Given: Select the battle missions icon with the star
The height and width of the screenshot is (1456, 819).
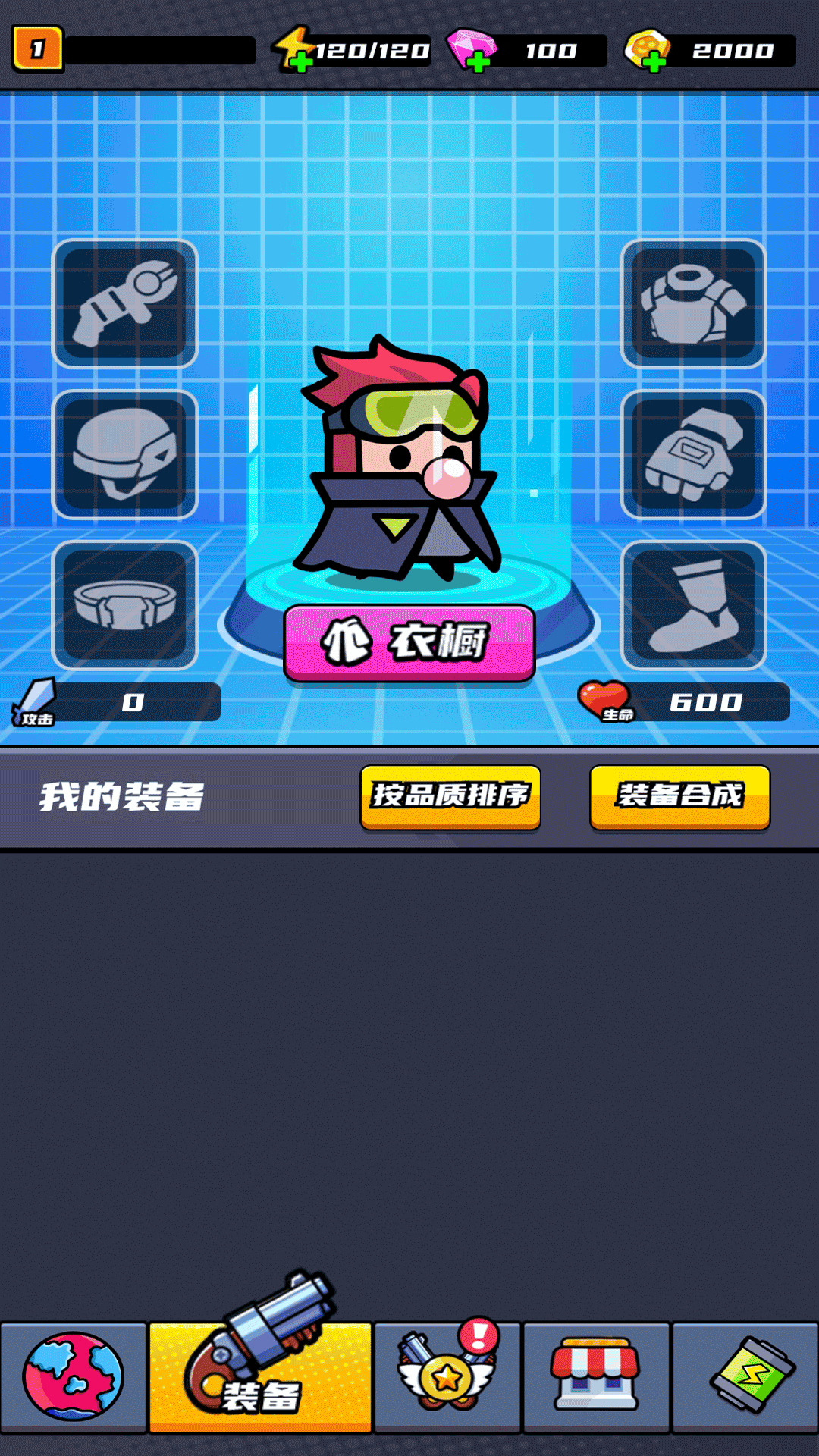Looking at the screenshot, I should (446, 1376).
